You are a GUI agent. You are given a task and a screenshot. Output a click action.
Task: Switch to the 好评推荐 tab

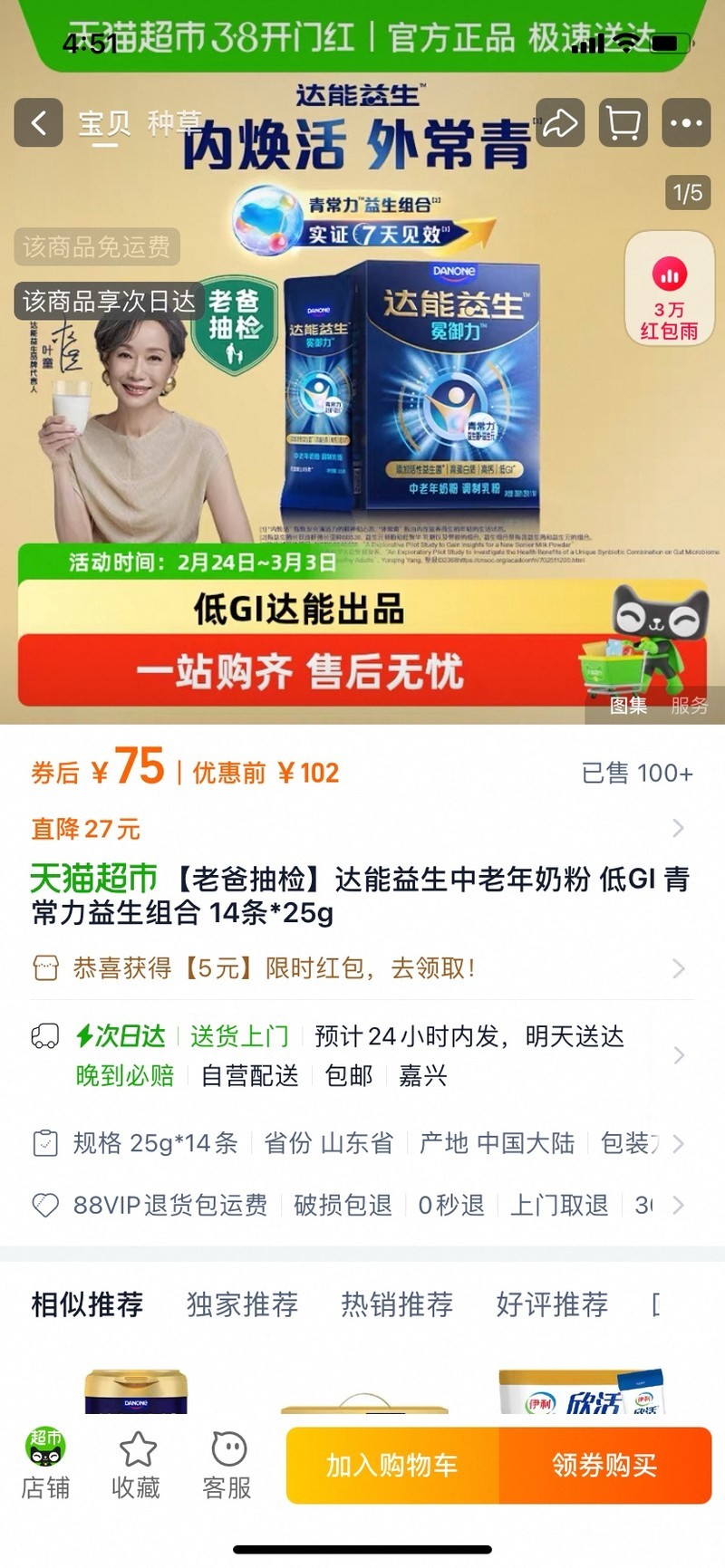click(552, 1304)
